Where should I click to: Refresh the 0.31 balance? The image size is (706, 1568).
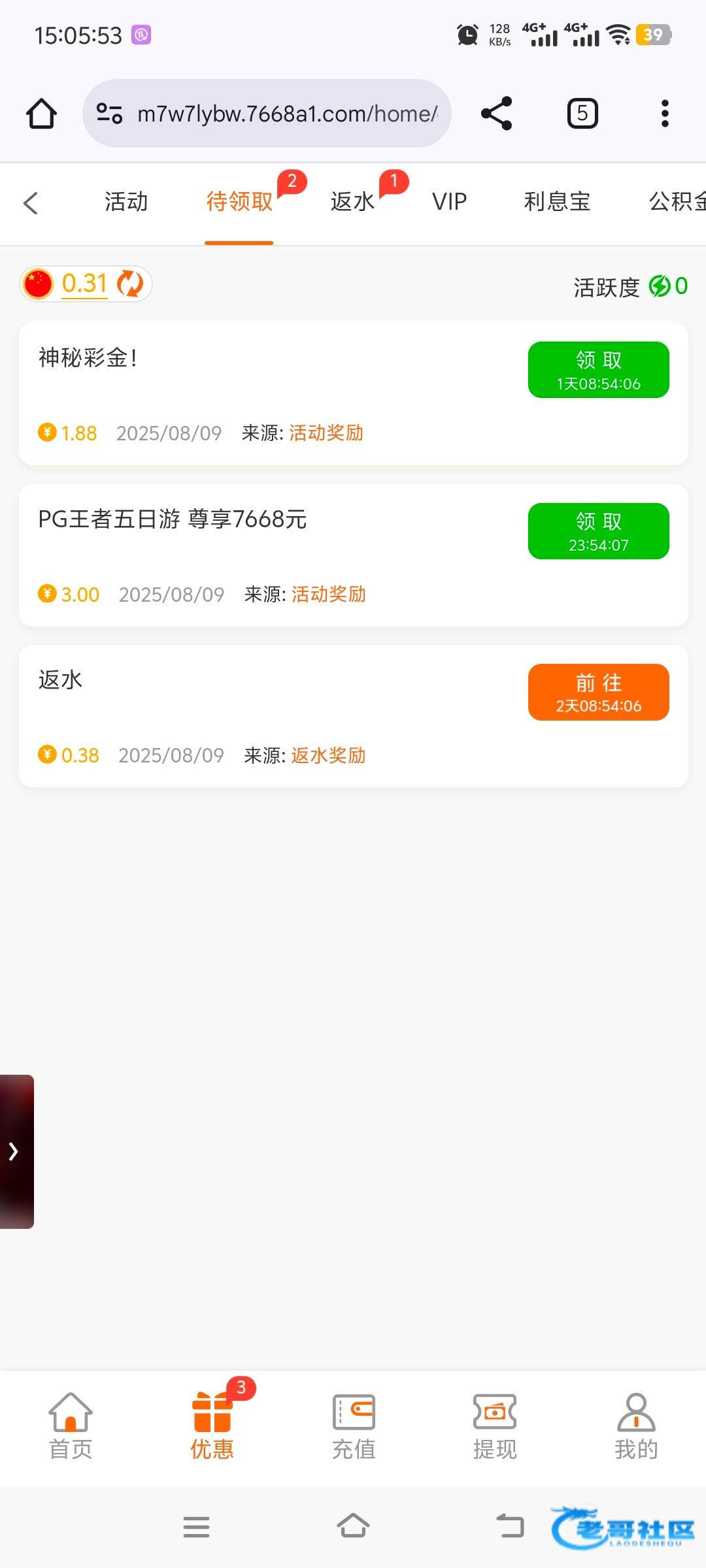[x=130, y=284]
